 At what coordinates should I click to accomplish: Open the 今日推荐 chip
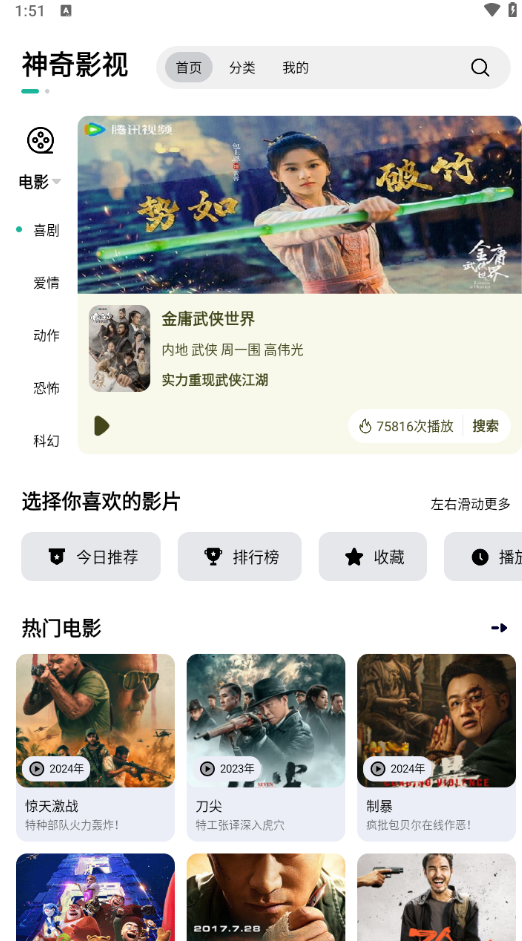pyautogui.click(x=91, y=556)
